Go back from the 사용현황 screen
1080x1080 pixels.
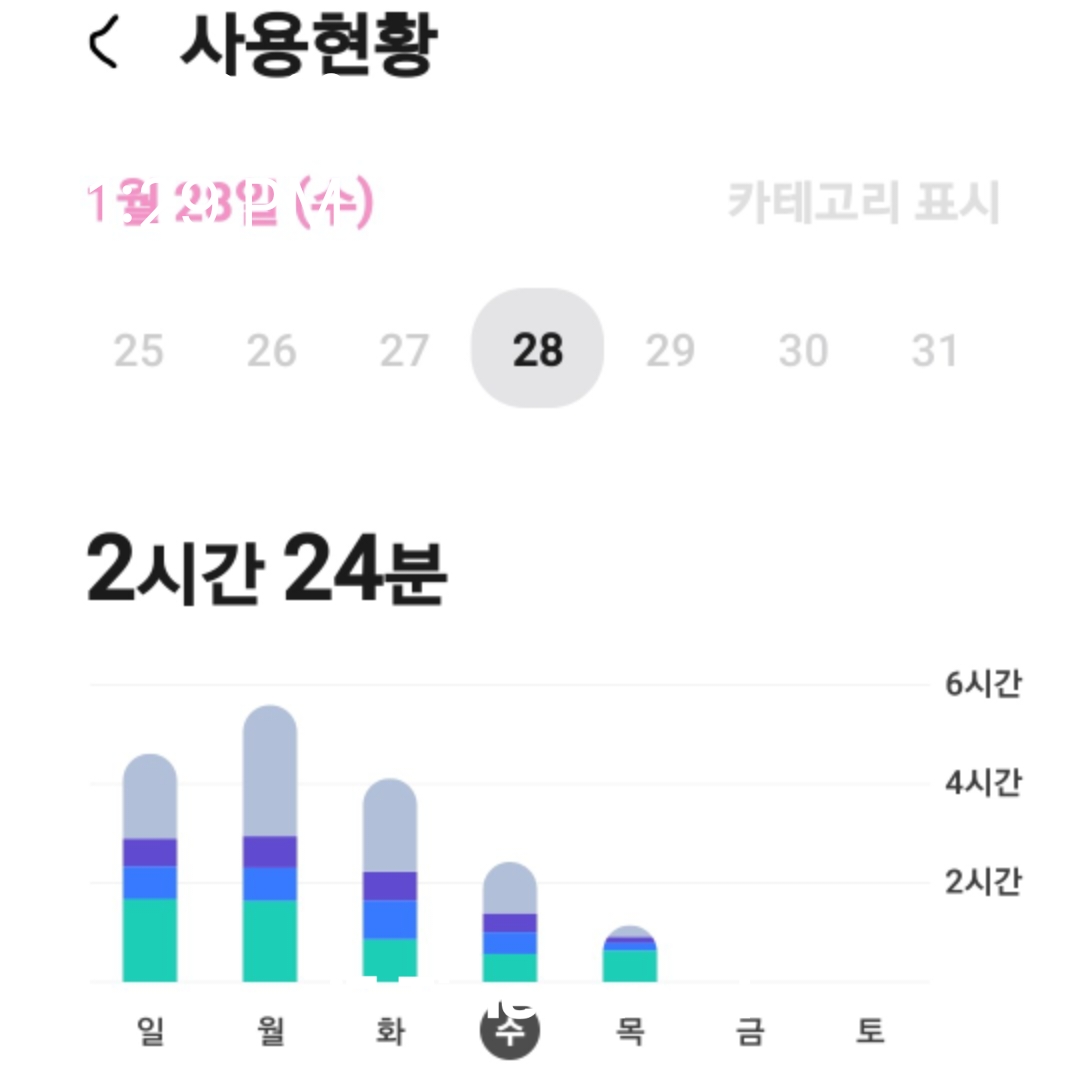104,45
